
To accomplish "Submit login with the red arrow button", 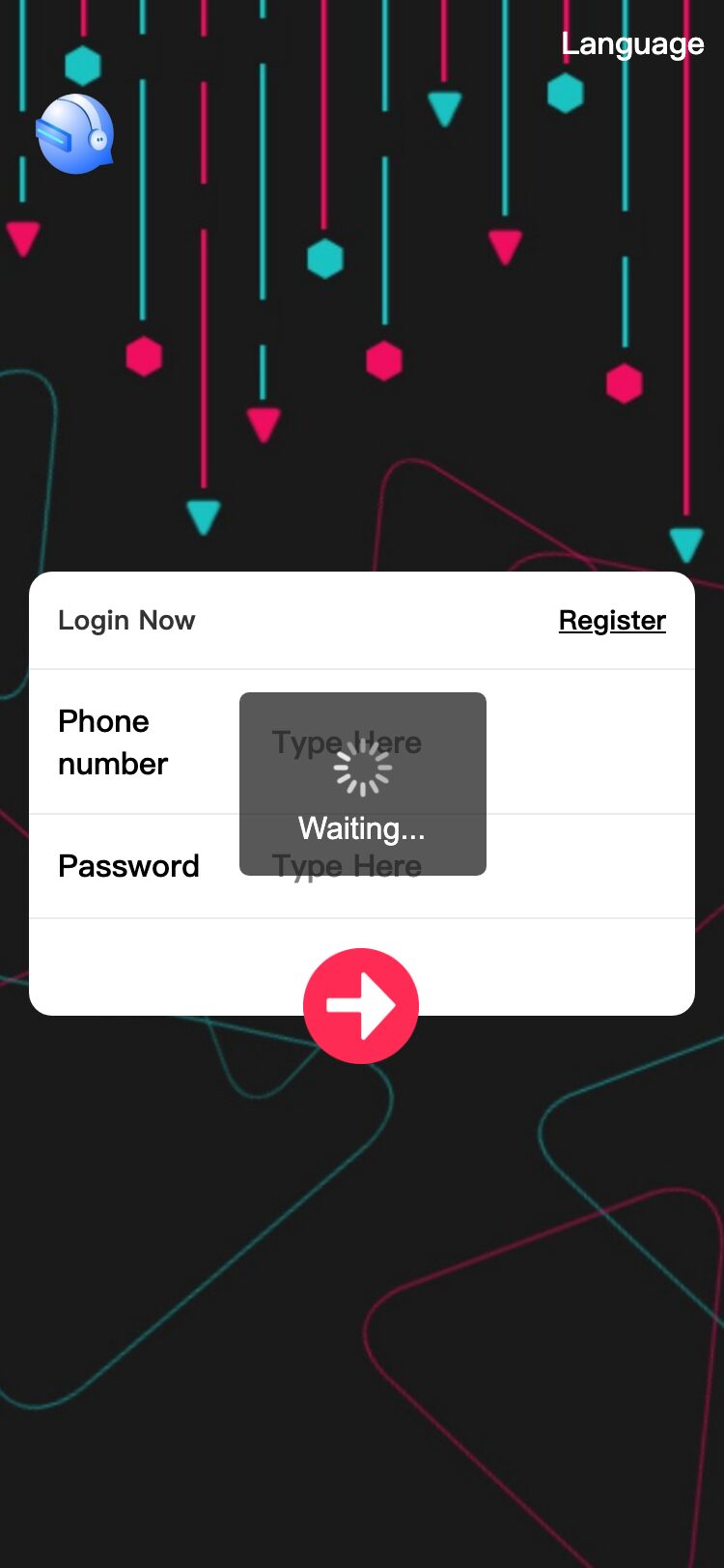I will (361, 1005).
